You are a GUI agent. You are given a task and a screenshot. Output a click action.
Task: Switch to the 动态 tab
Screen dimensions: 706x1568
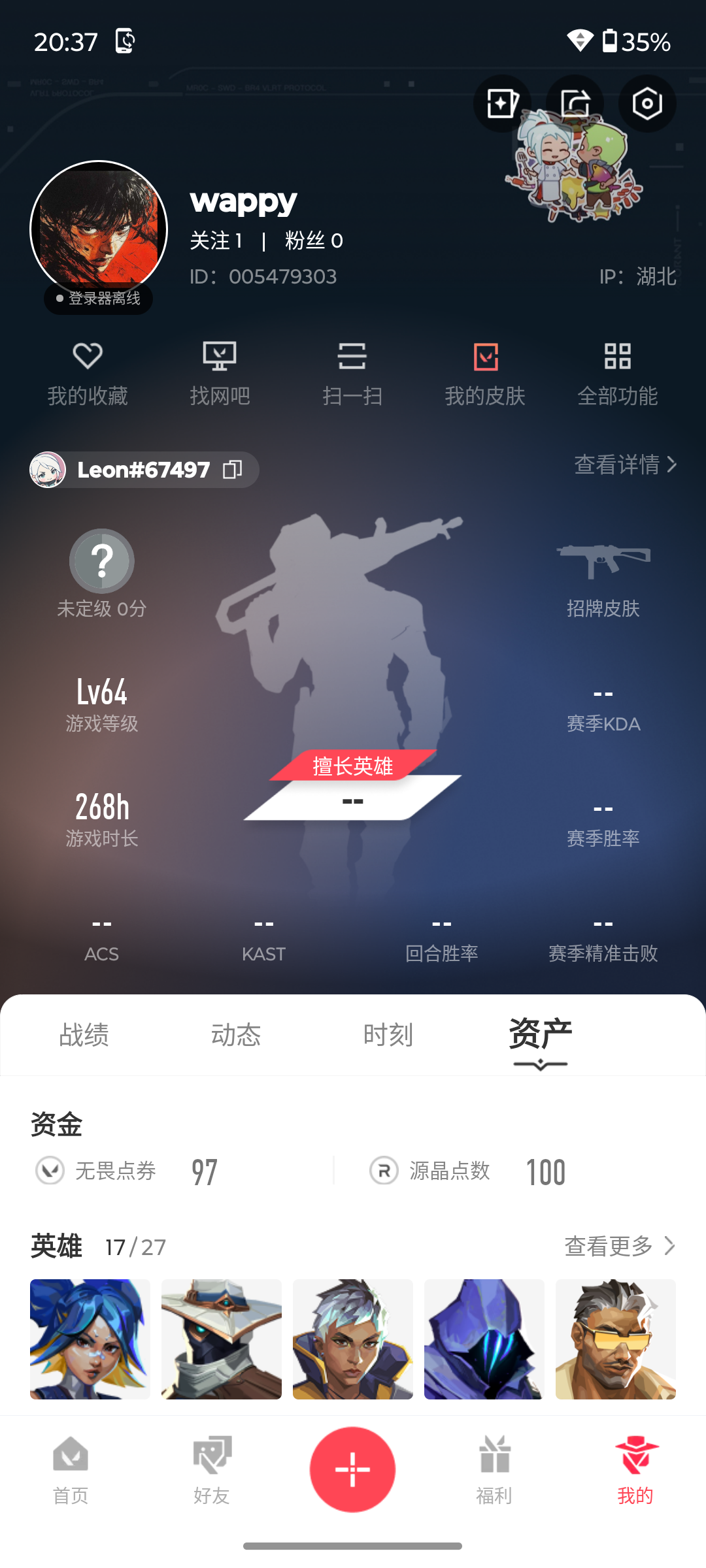(x=236, y=1036)
